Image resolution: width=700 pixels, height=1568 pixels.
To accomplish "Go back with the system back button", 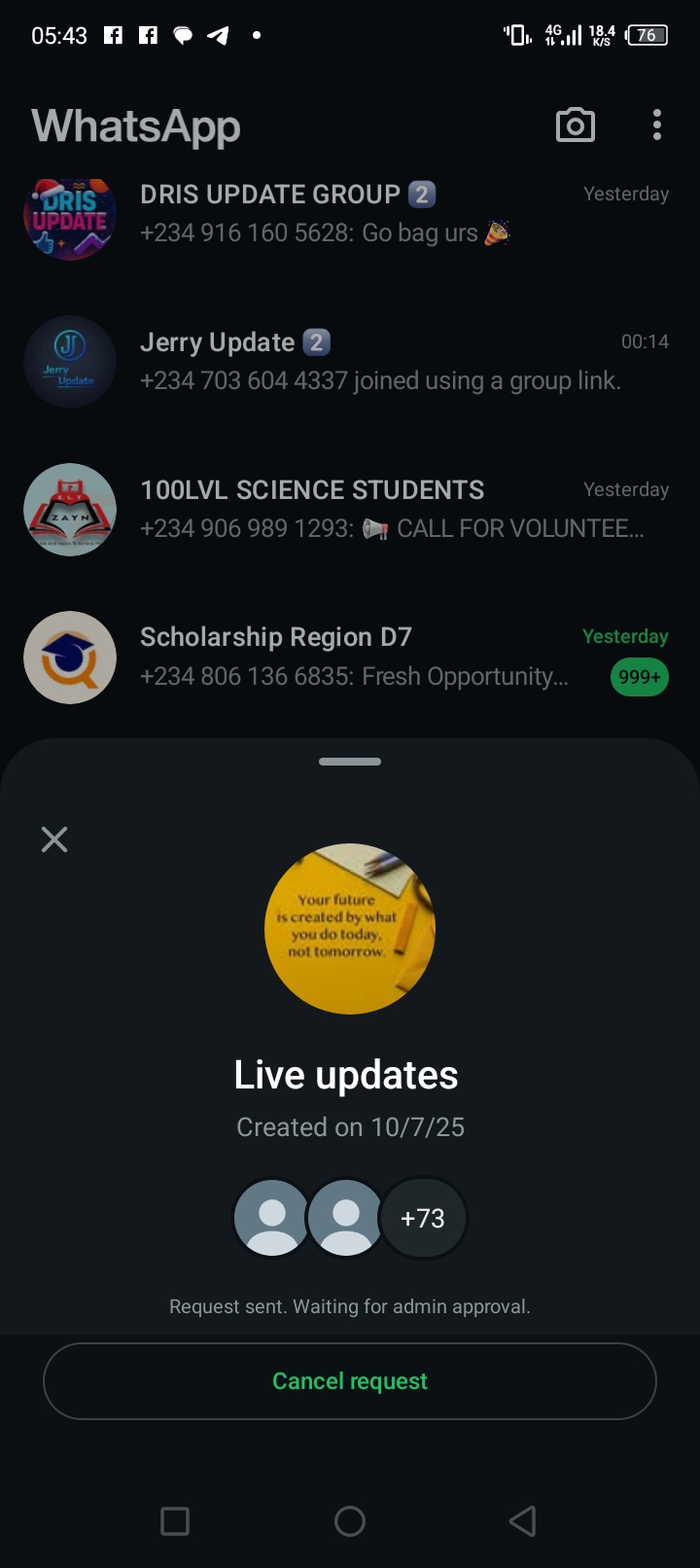I will point(523,1521).
